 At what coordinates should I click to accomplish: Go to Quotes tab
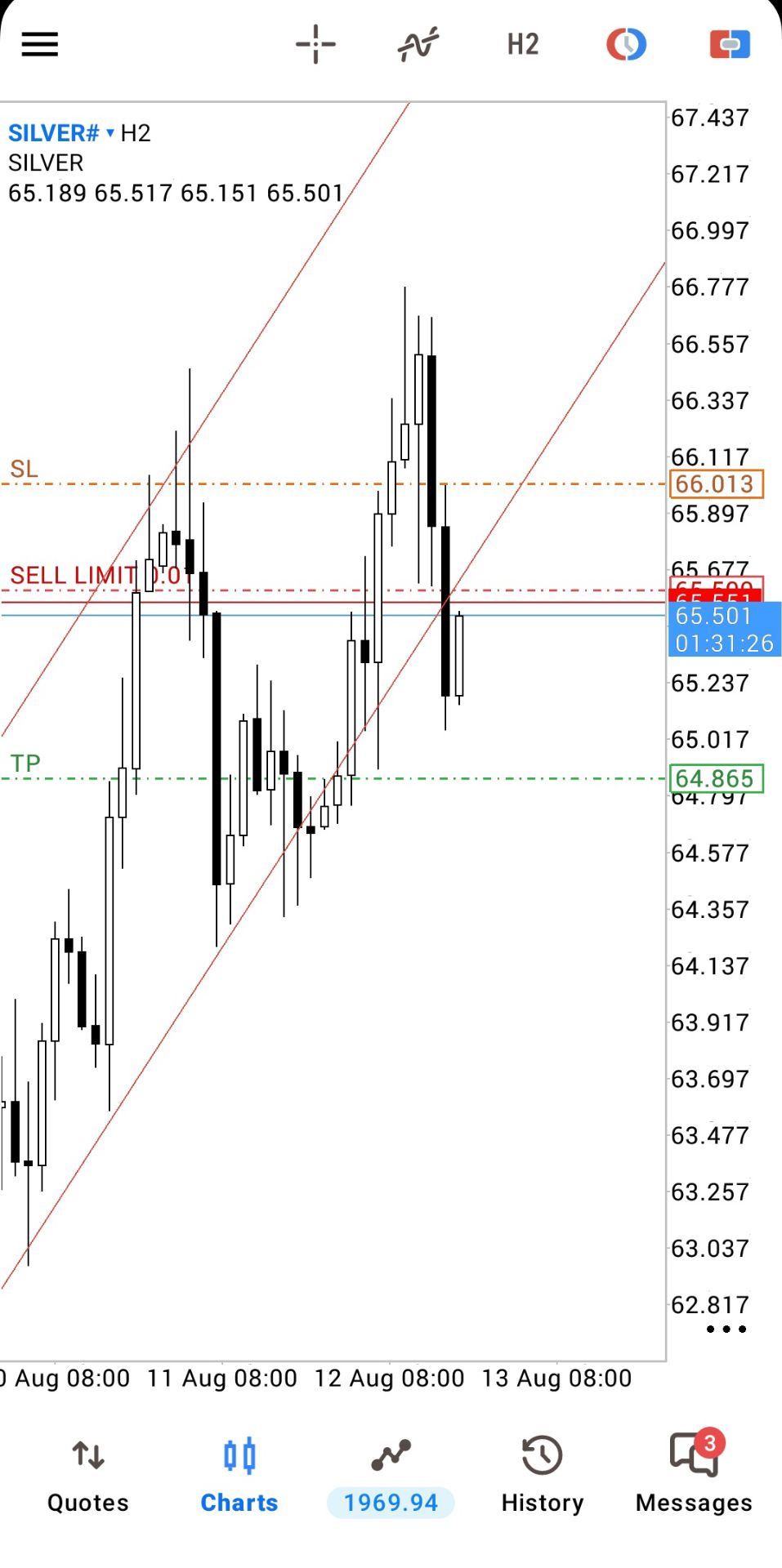pos(88,1478)
